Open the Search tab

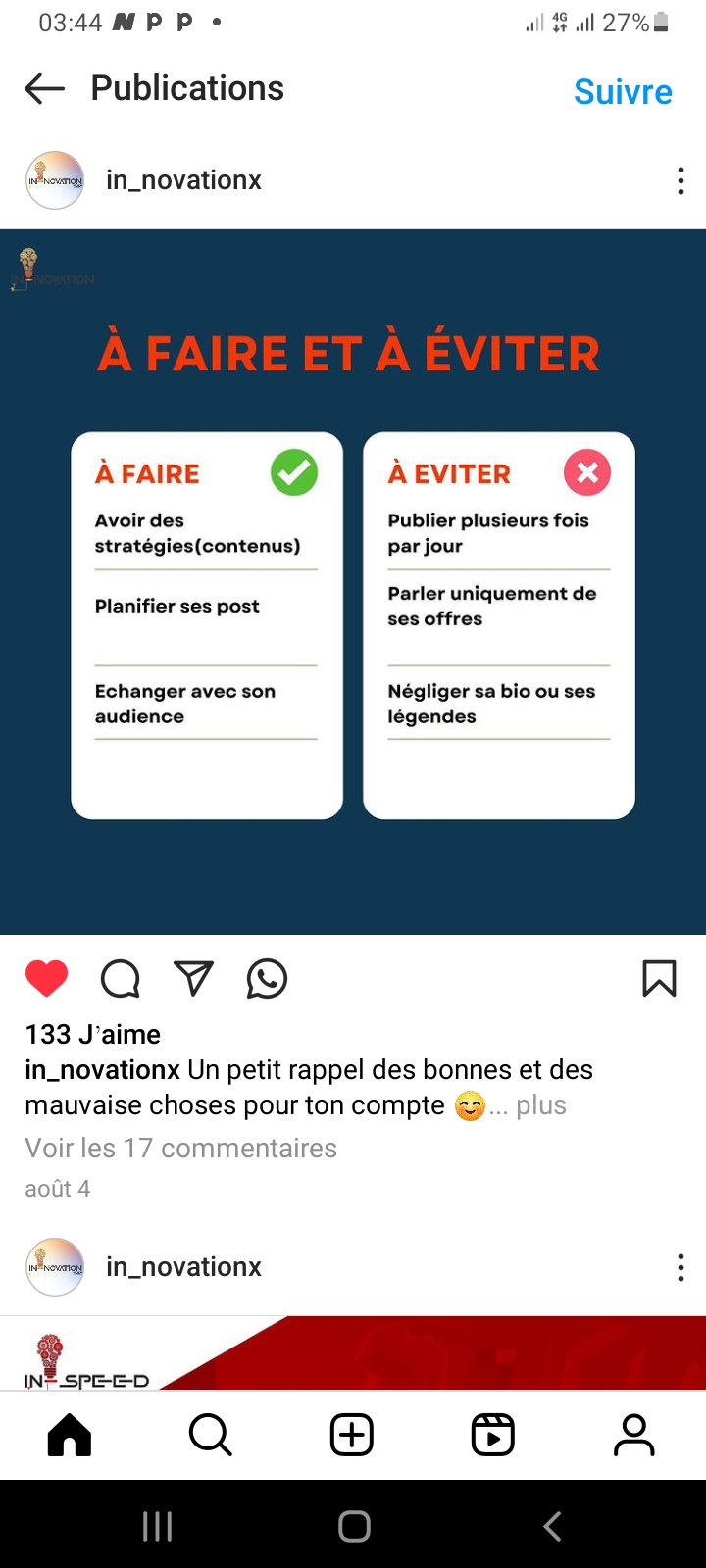click(211, 1435)
